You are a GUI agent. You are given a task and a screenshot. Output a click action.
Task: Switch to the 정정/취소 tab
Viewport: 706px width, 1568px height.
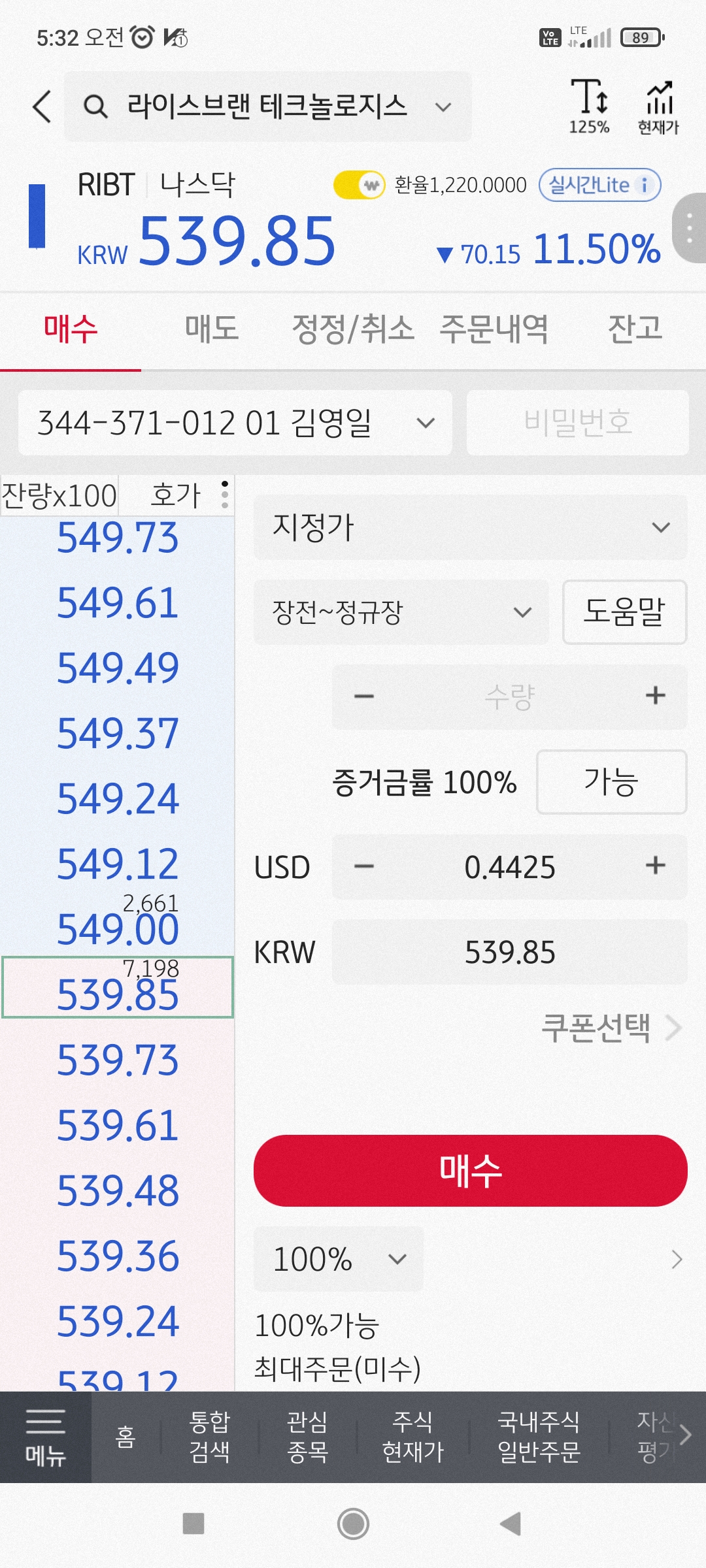(x=353, y=329)
